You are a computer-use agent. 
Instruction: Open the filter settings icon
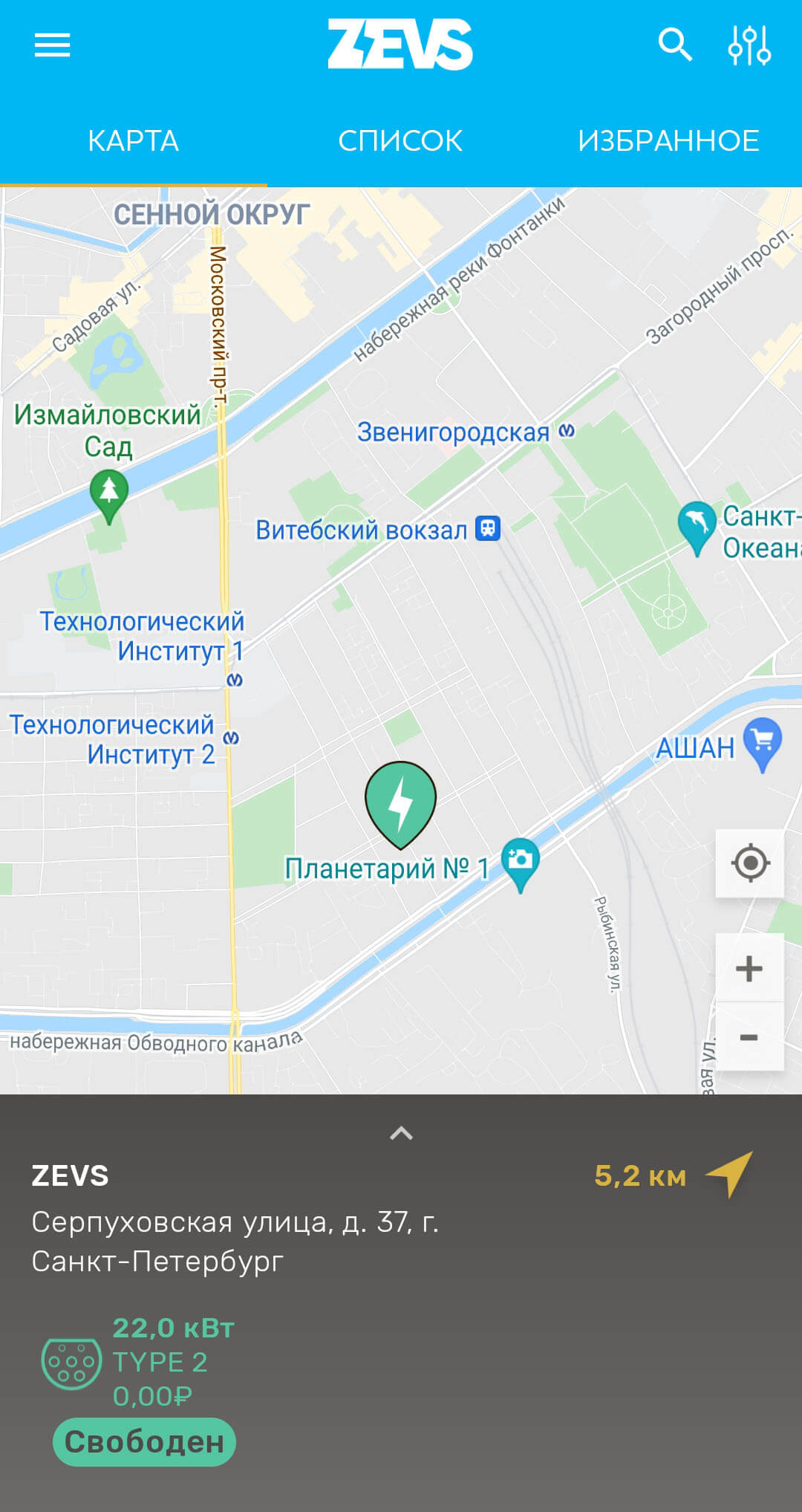coord(749,45)
